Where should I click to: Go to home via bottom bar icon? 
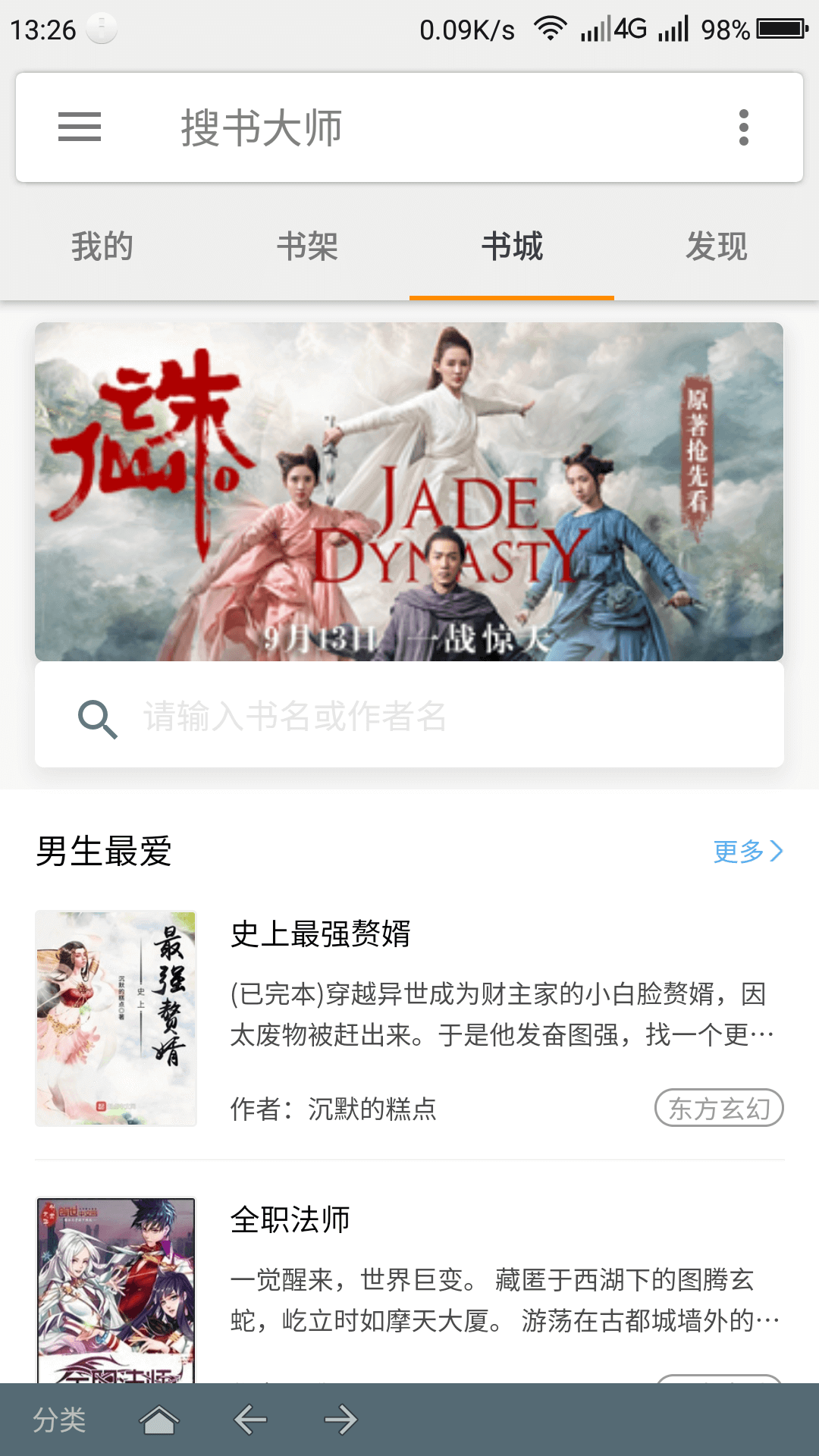(159, 1420)
